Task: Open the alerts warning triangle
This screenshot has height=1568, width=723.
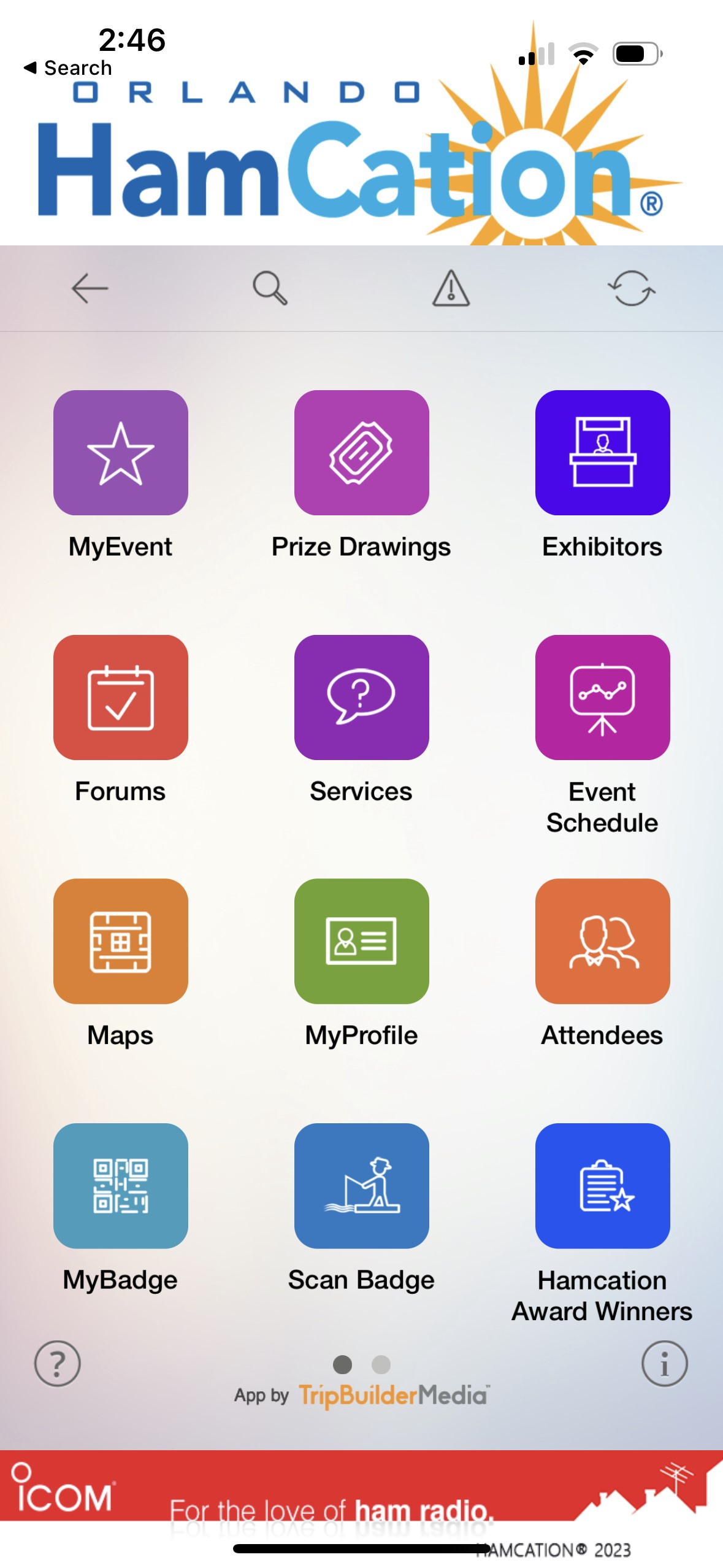Action: click(x=451, y=288)
